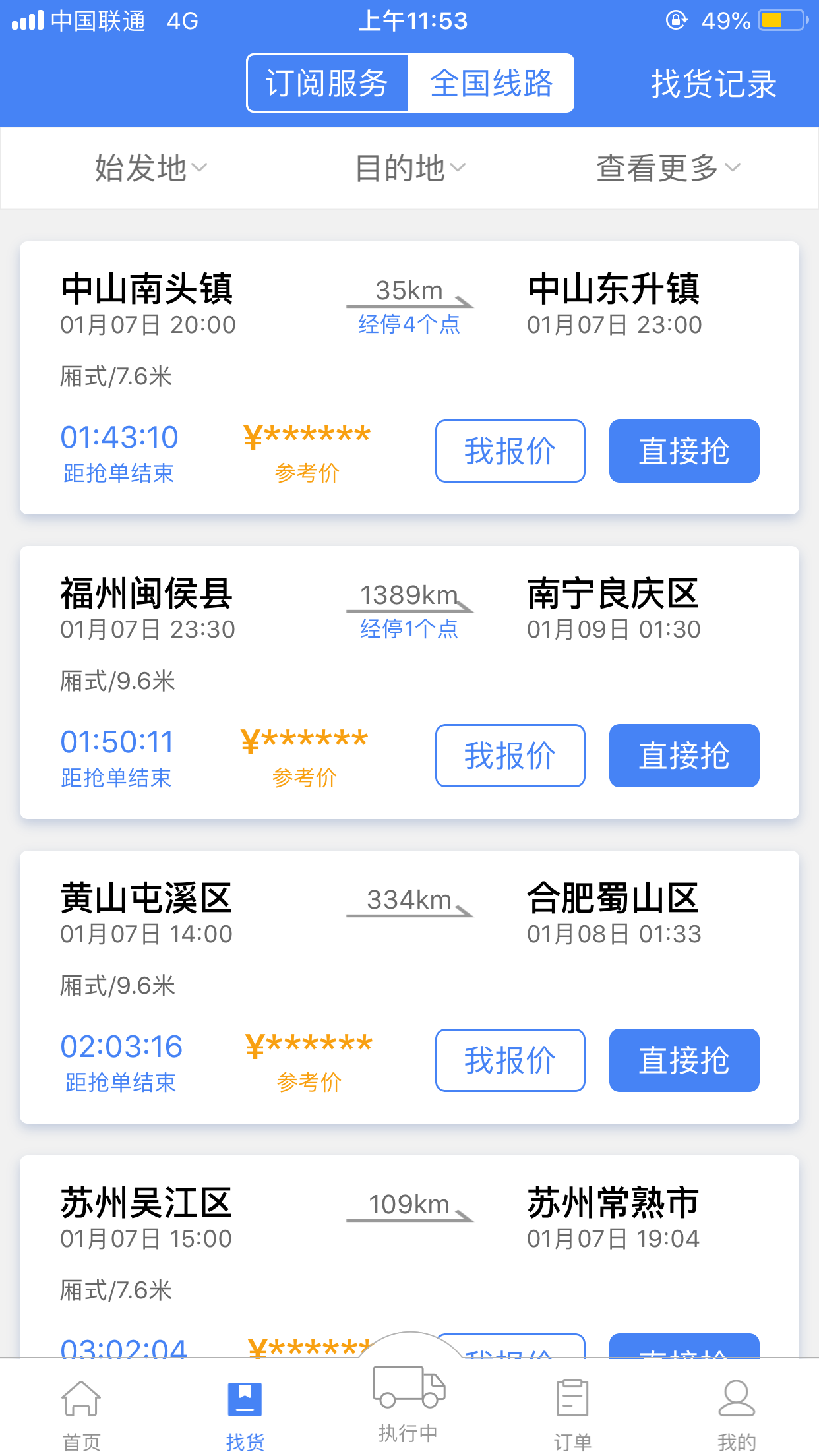This screenshot has width=819, height=1456.
Task: View 经停1个点 stop on Fuzhou route
Action: pos(409,630)
